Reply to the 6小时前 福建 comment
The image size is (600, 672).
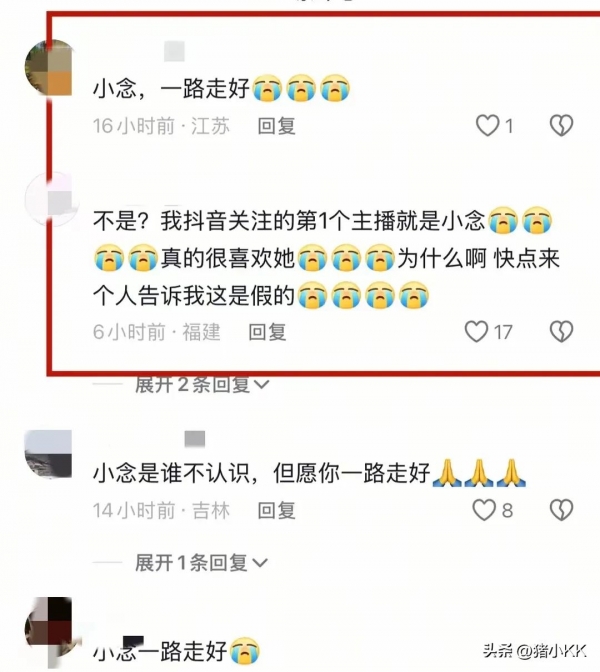[266, 332]
